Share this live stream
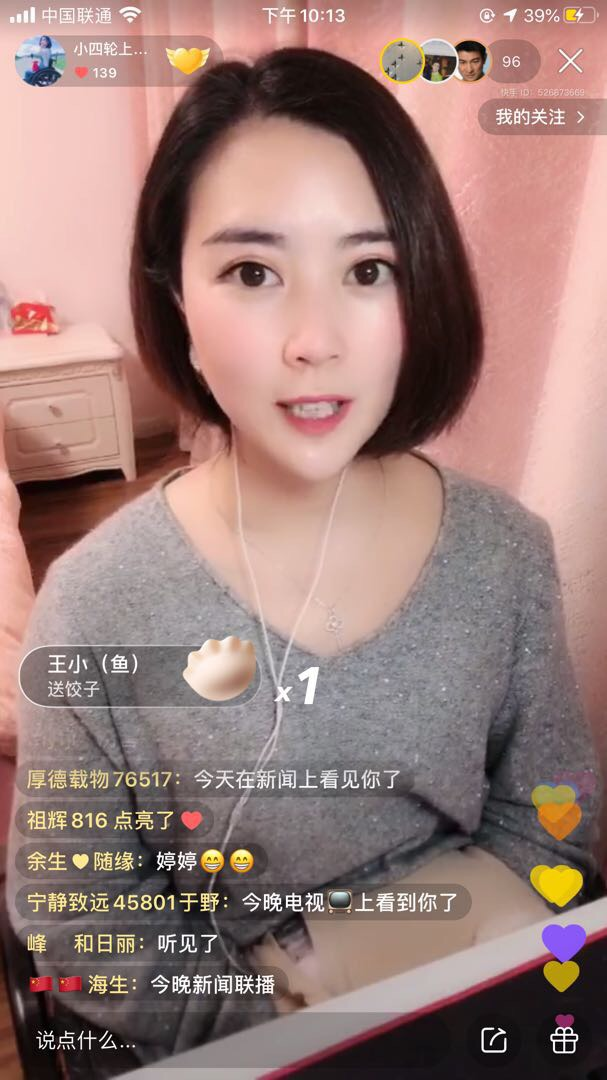Viewport: 607px width, 1080px height. [494, 1040]
